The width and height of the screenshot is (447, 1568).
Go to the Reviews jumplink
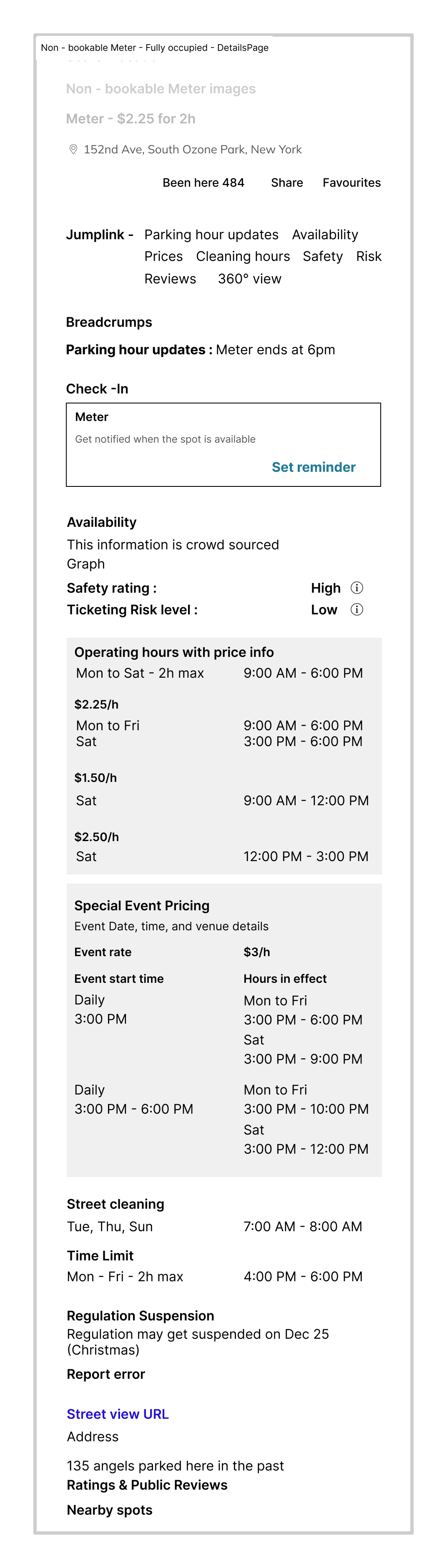[170, 279]
